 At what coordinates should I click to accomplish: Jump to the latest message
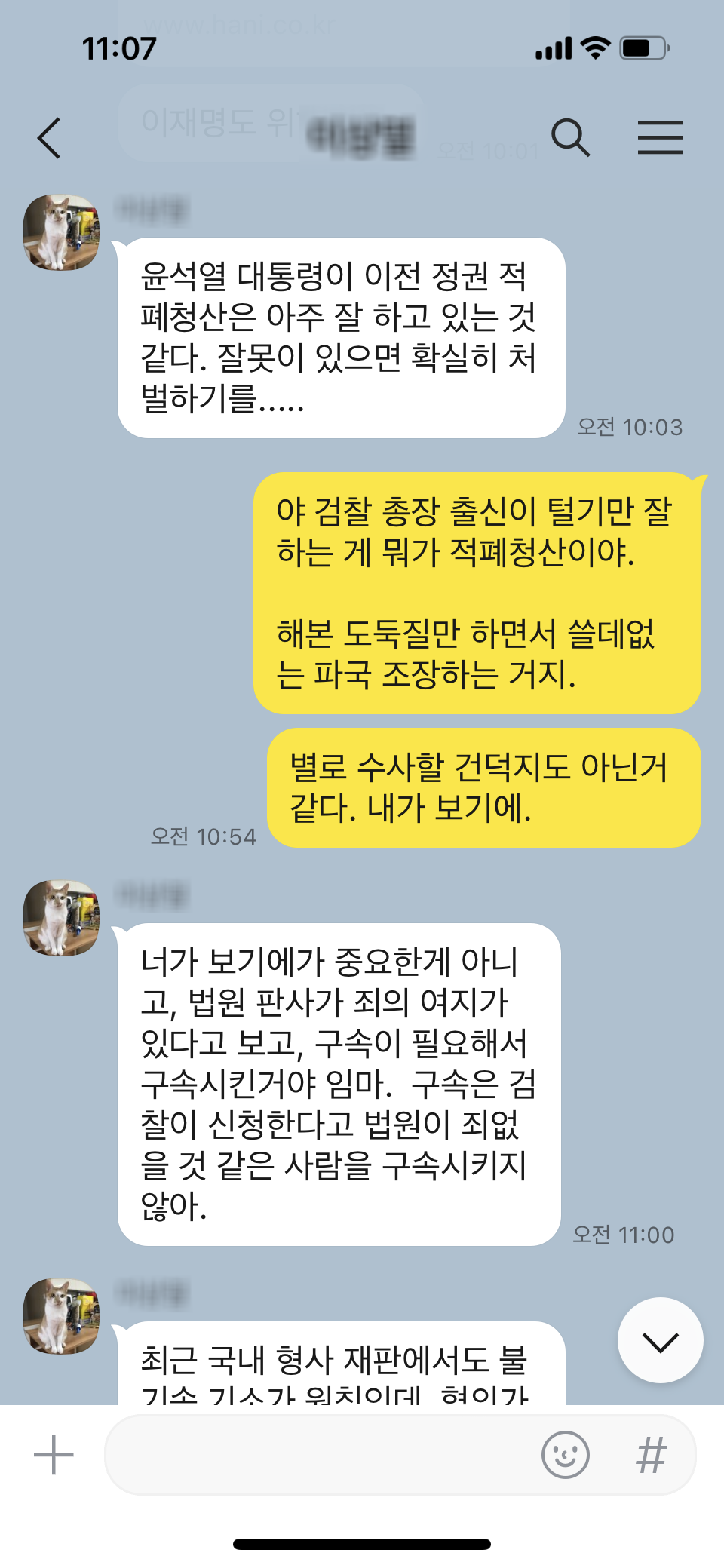click(x=661, y=1340)
